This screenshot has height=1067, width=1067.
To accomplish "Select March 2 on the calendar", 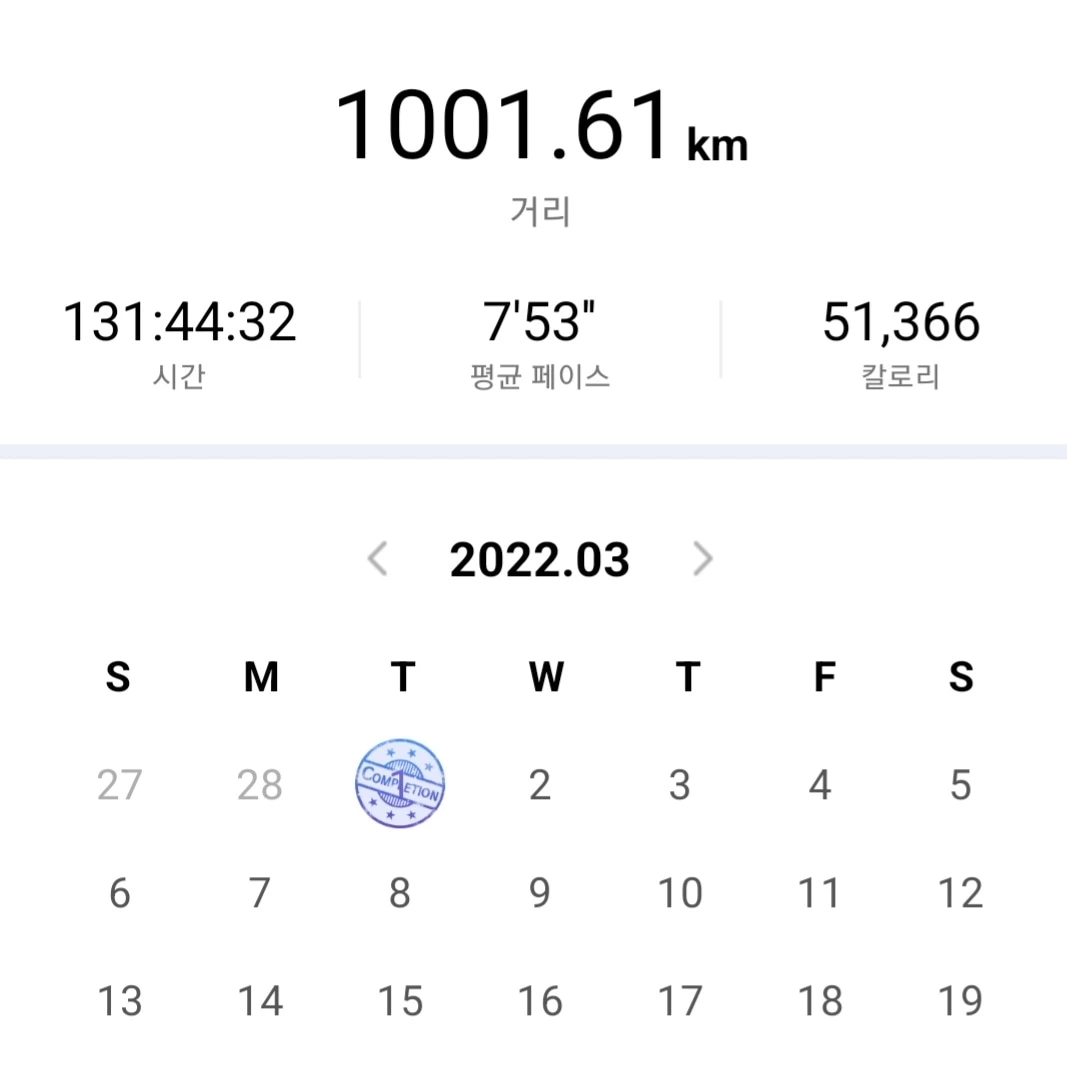I will (540, 785).
